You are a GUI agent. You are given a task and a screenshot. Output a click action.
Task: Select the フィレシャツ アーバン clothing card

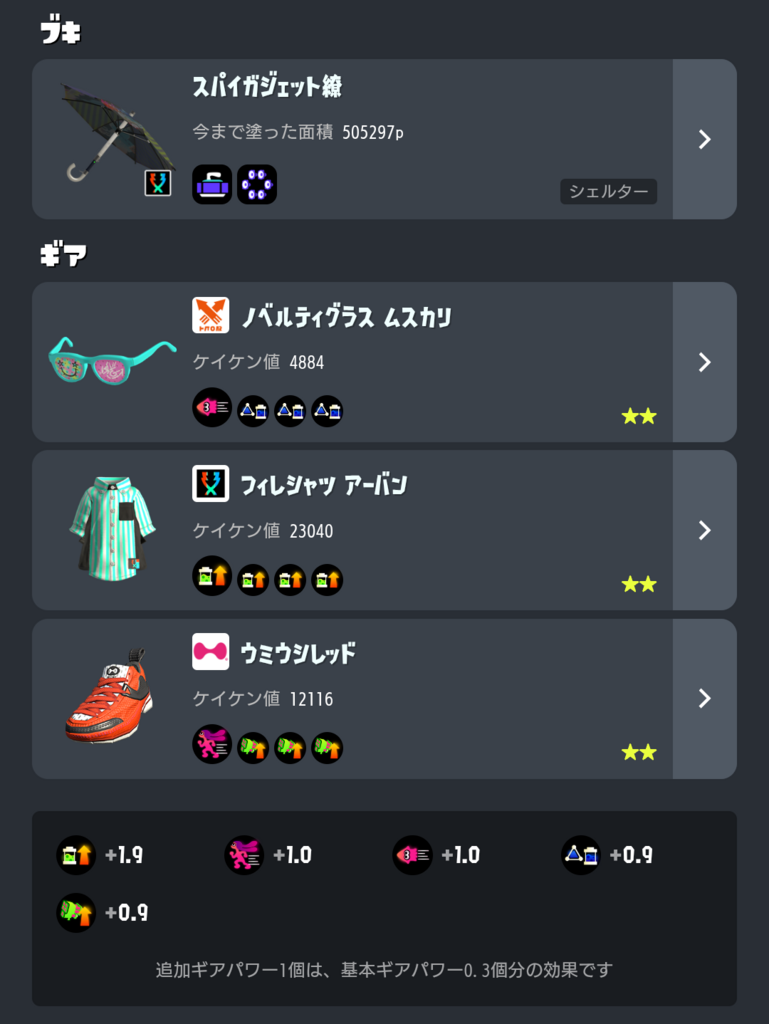384,530
